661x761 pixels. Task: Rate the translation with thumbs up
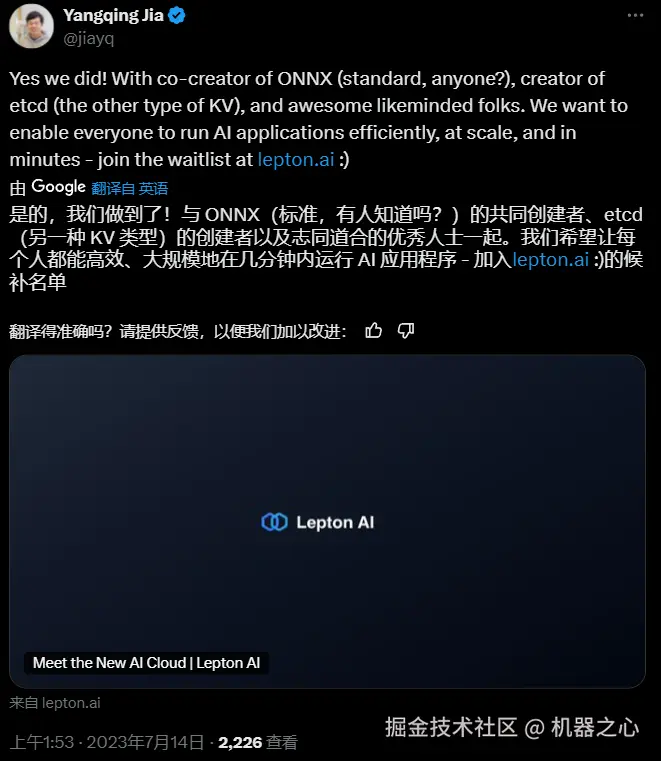[x=373, y=331]
